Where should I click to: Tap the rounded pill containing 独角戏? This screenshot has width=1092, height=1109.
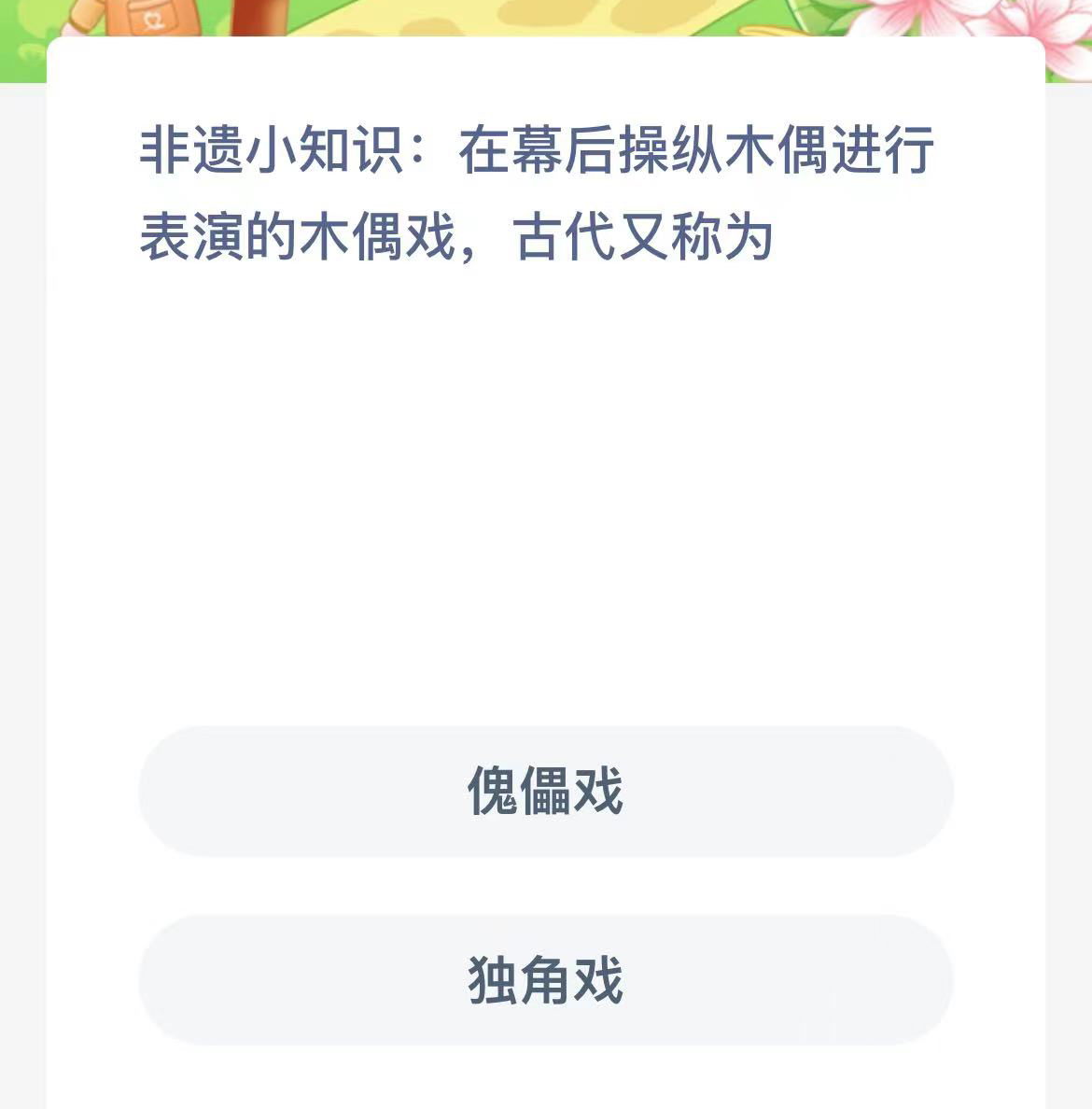(x=544, y=978)
